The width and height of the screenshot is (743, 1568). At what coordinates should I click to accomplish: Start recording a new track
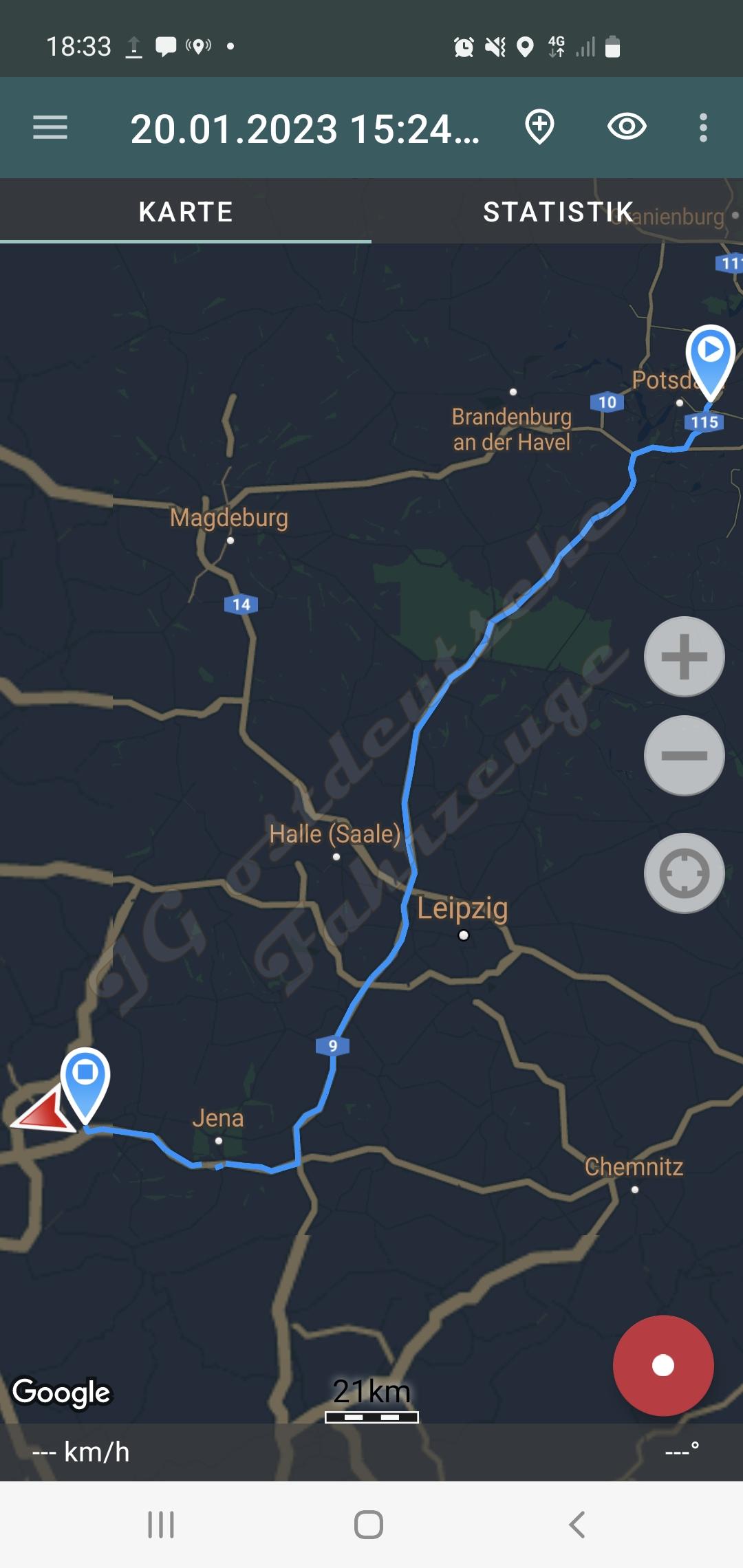point(663,1365)
